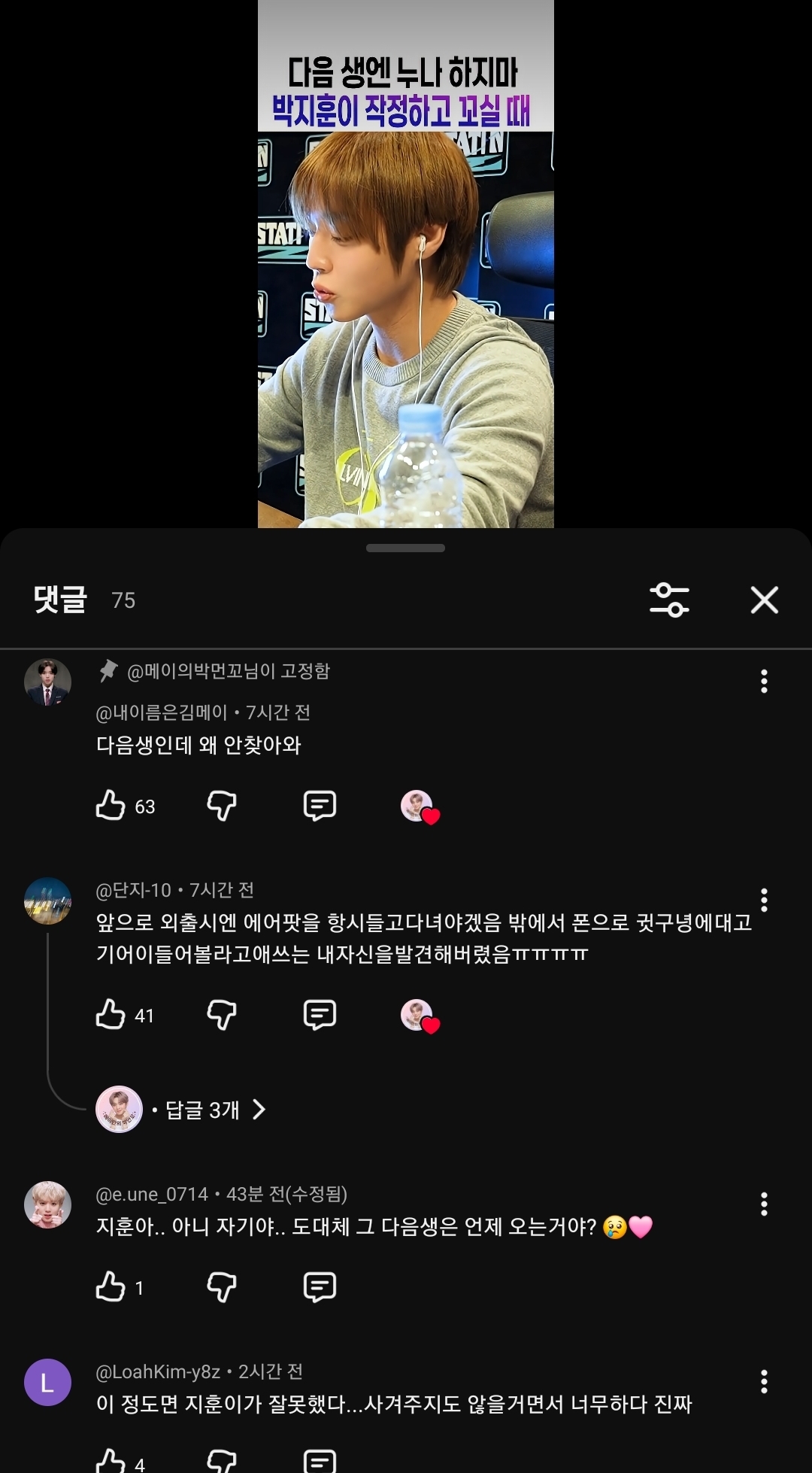Open more options for @단지-10's comment
The height and width of the screenshot is (1473, 812).
click(764, 900)
